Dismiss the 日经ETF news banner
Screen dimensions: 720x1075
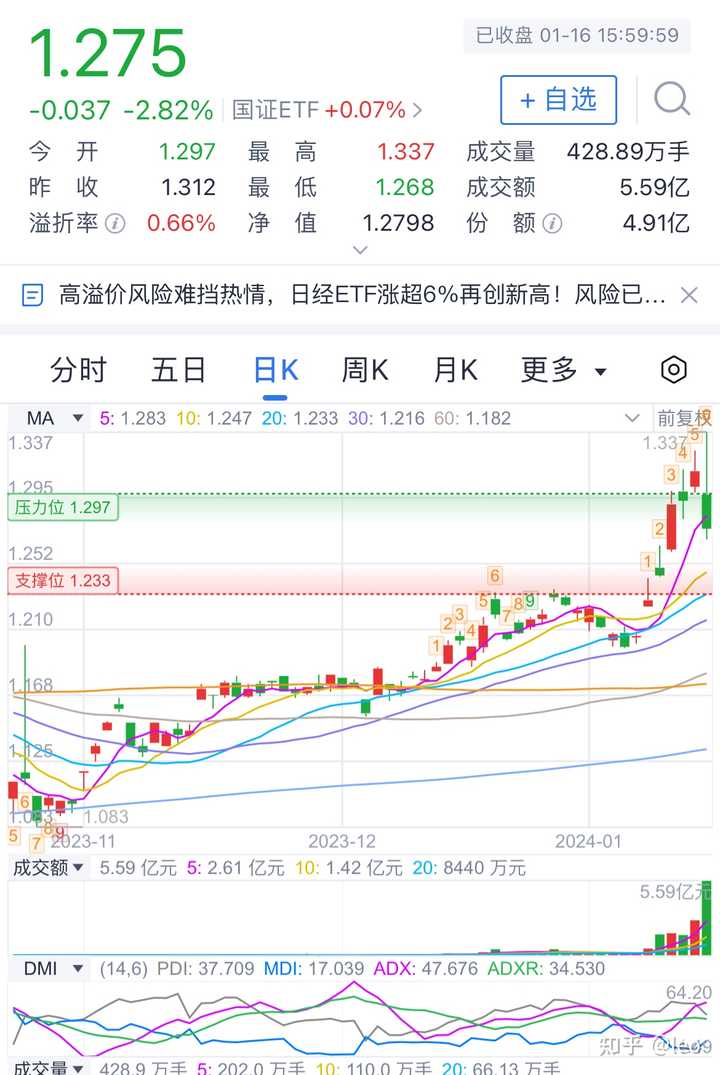click(689, 294)
